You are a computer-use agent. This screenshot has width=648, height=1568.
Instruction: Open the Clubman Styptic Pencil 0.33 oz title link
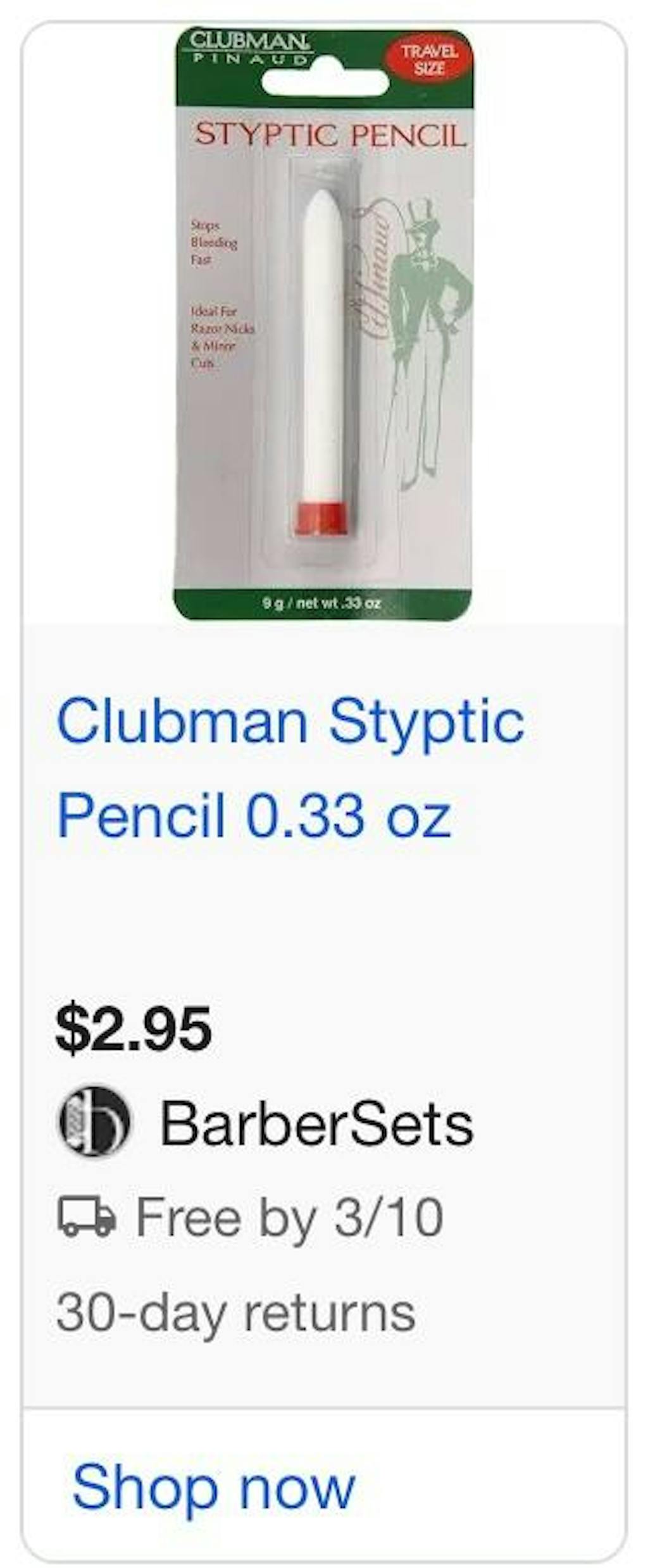tap(290, 767)
